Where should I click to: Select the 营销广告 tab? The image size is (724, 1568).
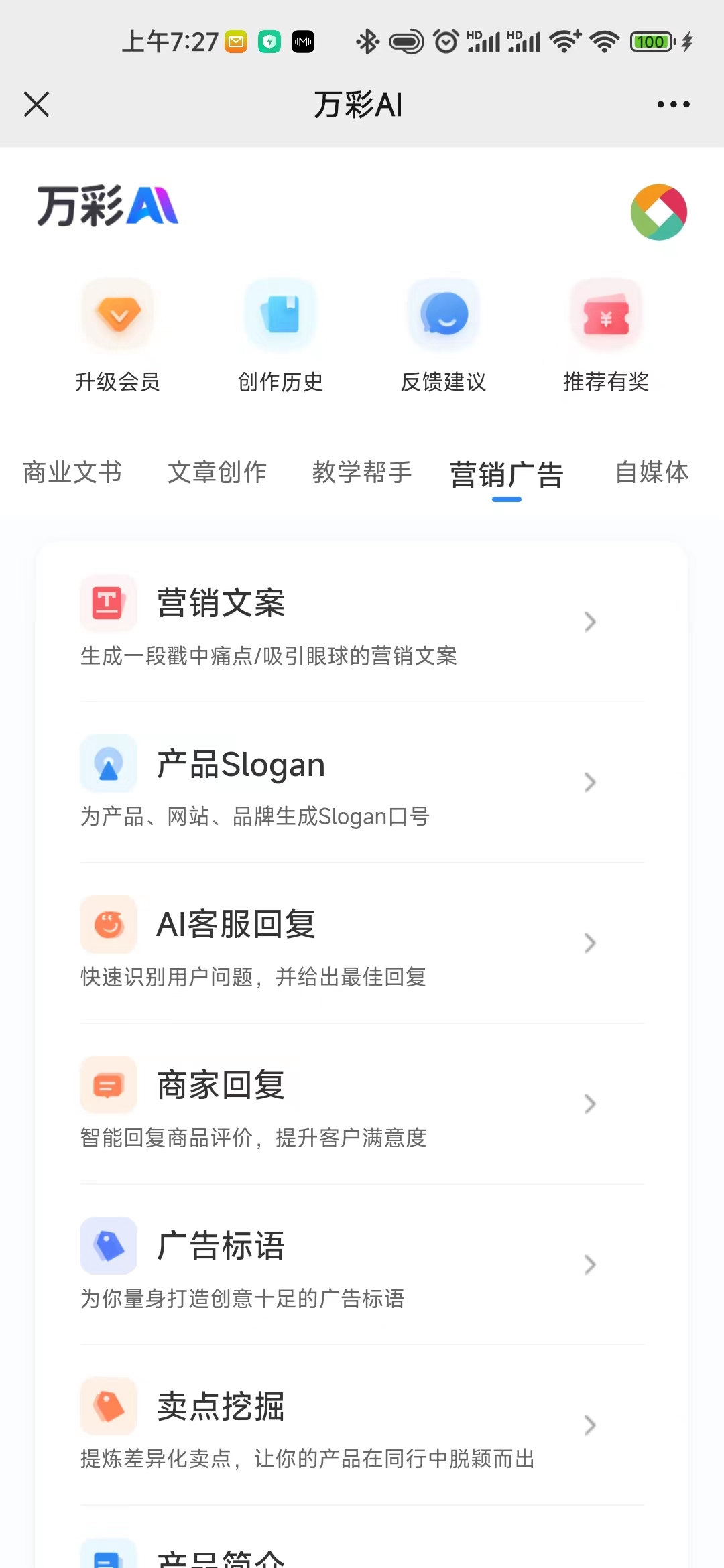coord(507,475)
